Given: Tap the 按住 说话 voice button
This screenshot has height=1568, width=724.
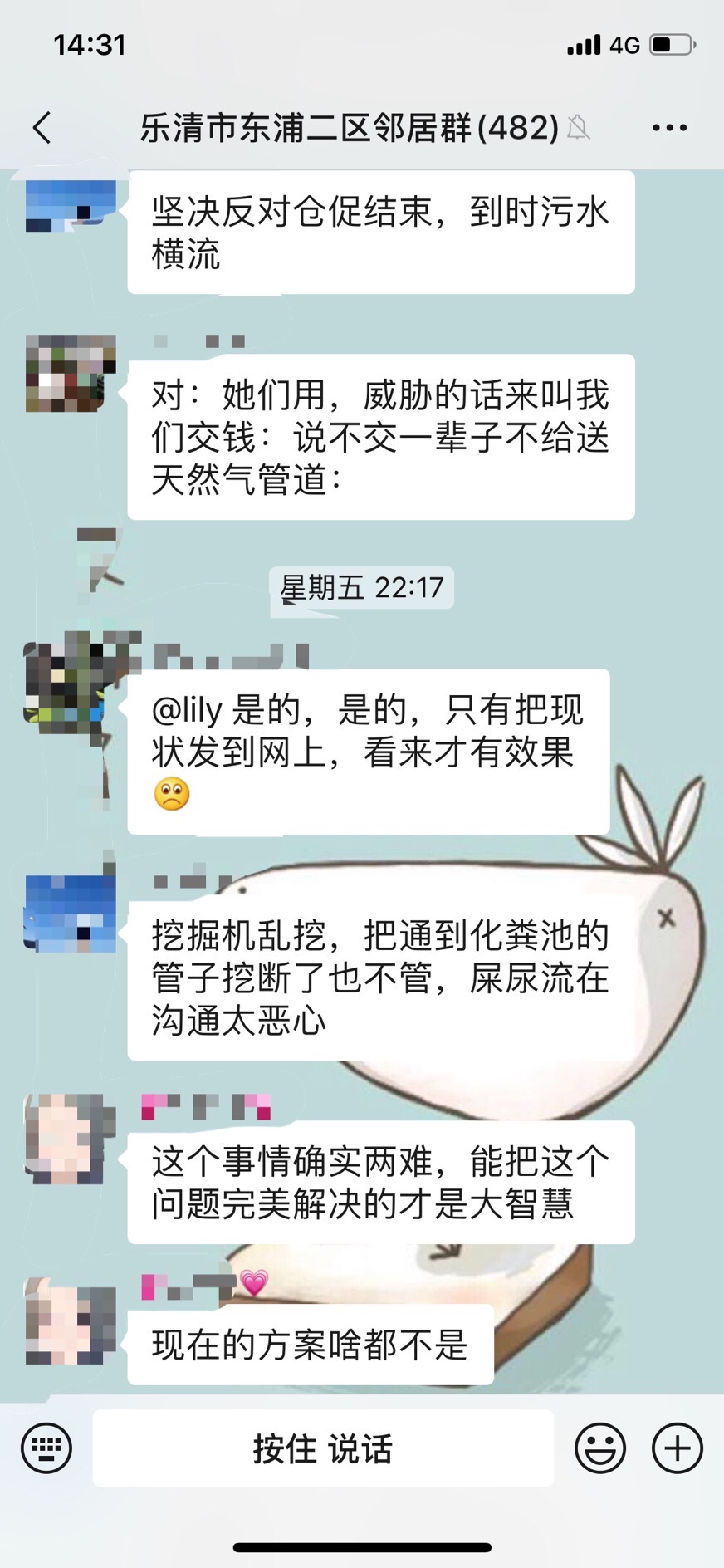Looking at the screenshot, I should (323, 1448).
